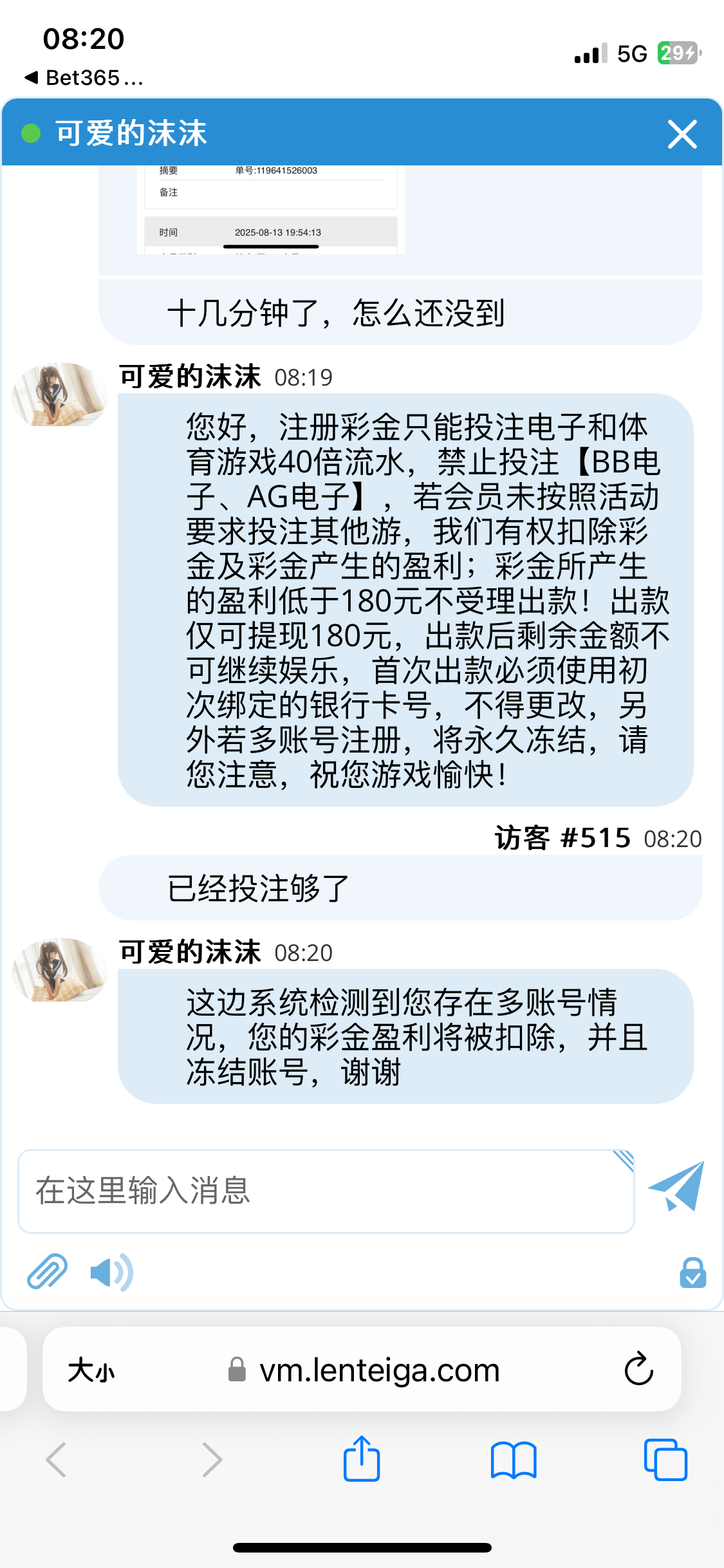Open the lock security icon
This screenshot has width=724, height=1568.
tap(692, 1273)
